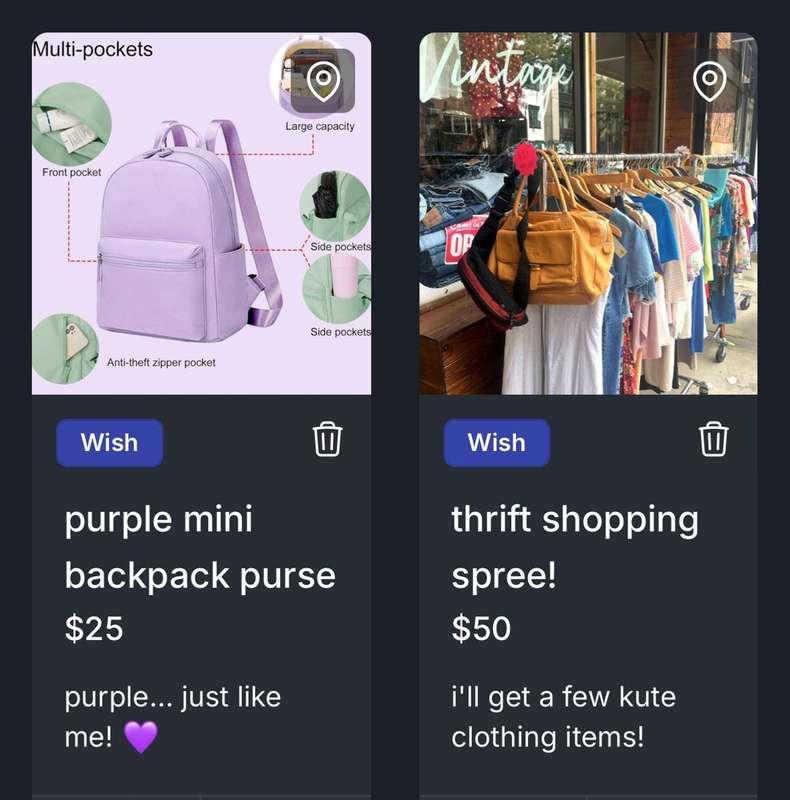Tap the Wish button on thrift shopping card
Viewport: 790px width, 800px height.
(496, 442)
